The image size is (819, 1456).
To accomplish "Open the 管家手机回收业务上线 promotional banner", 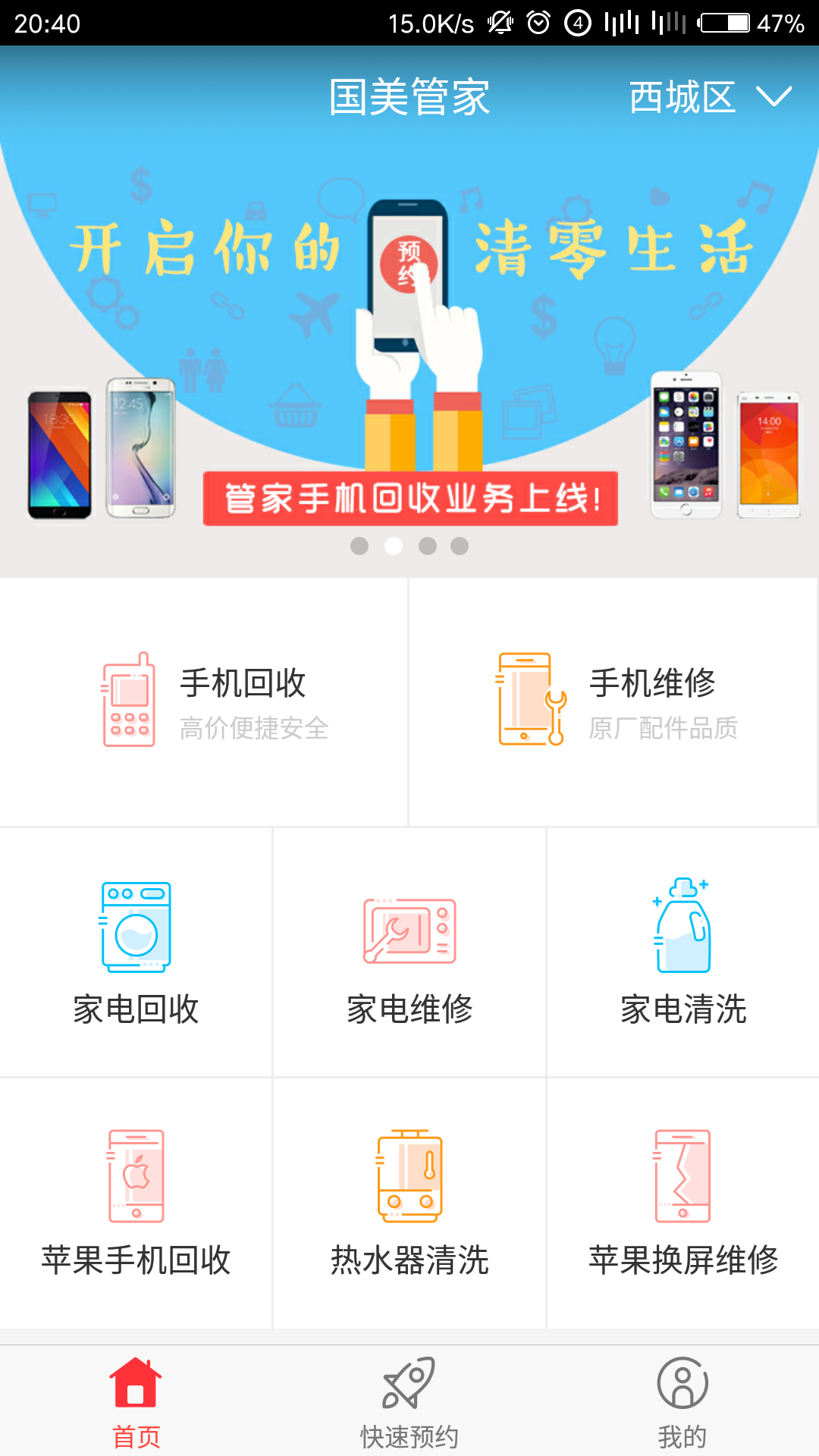I will [409, 312].
